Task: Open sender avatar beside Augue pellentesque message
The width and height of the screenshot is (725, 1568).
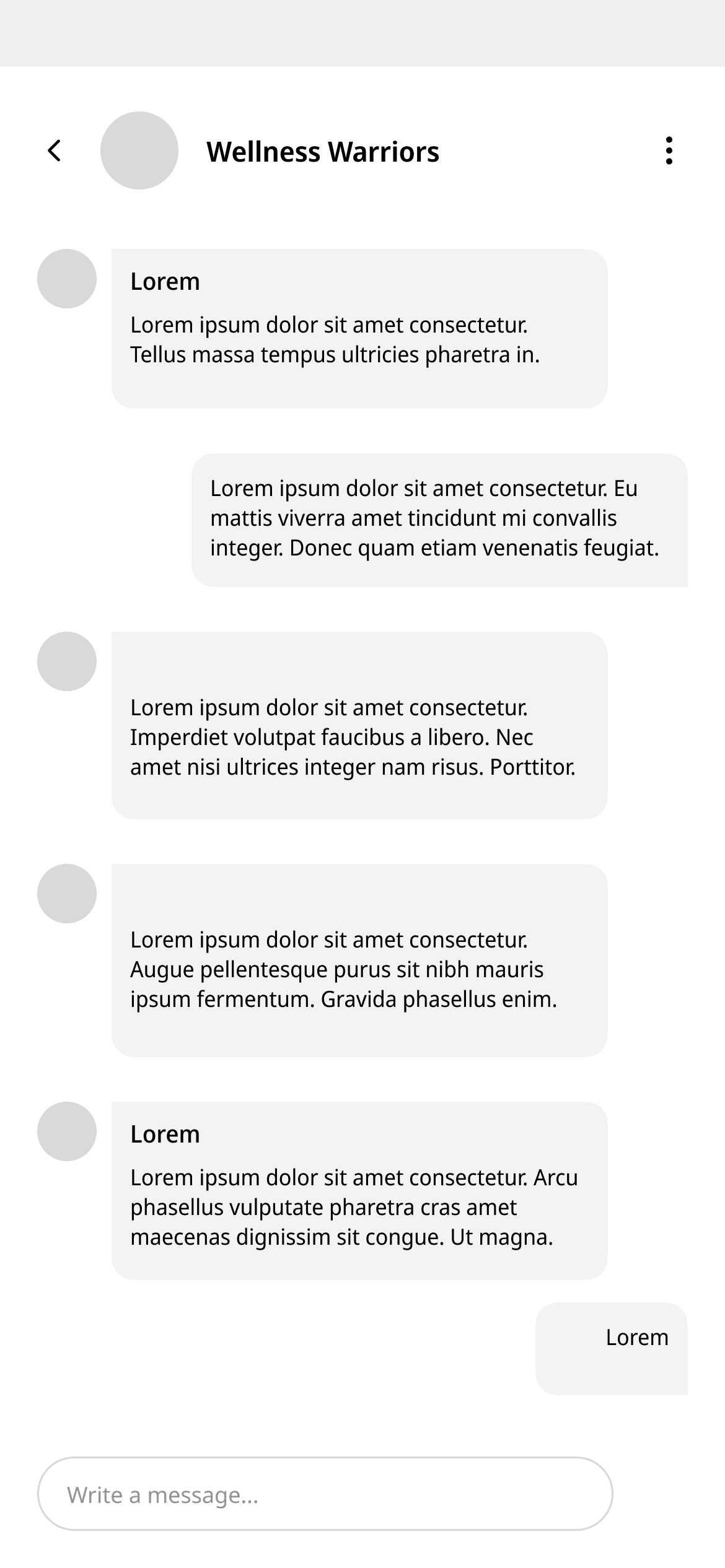Action: [x=67, y=894]
